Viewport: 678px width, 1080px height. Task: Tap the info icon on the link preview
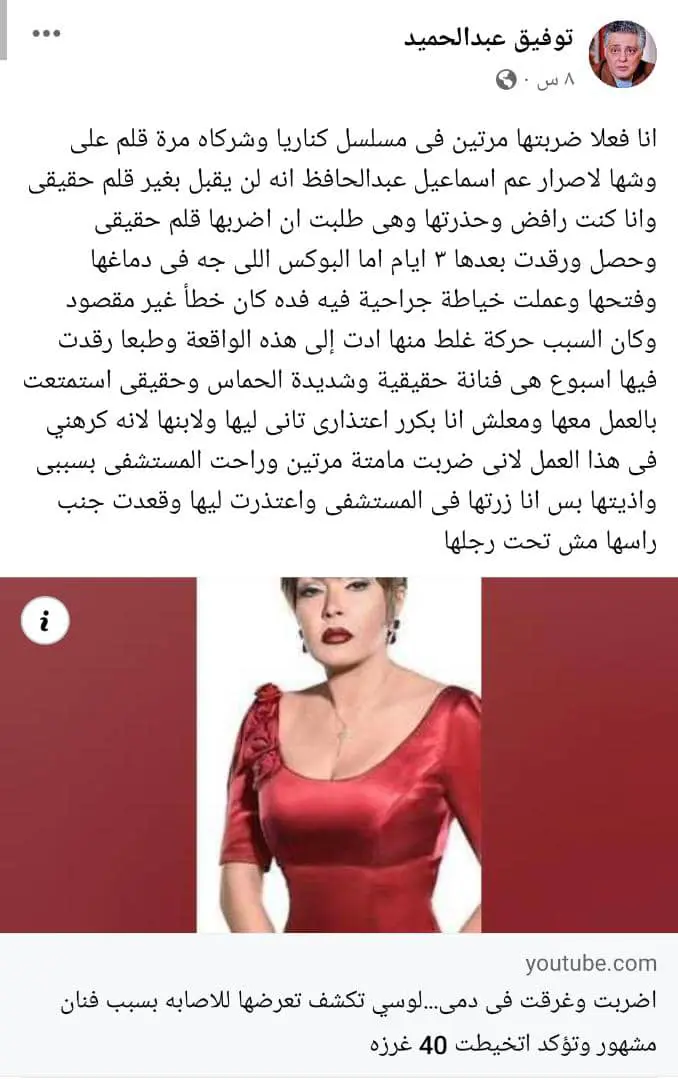(44, 621)
